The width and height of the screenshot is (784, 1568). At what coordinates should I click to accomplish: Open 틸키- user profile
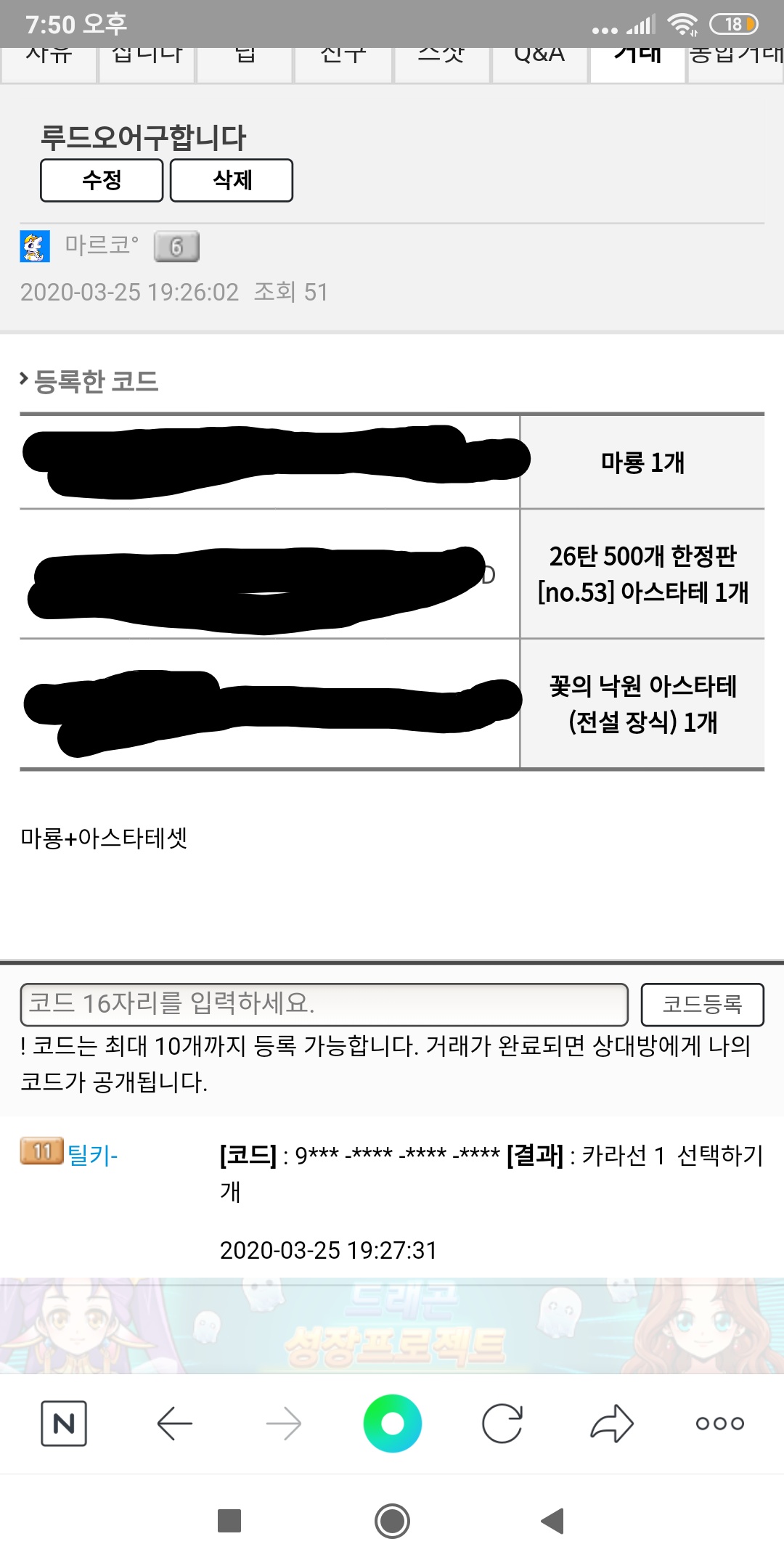(92, 1153)
